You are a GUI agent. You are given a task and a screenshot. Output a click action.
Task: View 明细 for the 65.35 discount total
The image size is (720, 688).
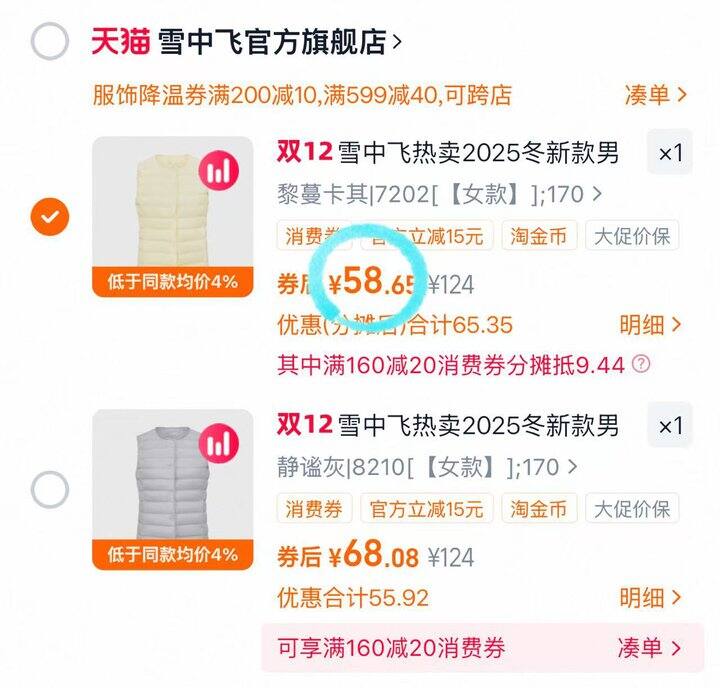tap(650, 325)
